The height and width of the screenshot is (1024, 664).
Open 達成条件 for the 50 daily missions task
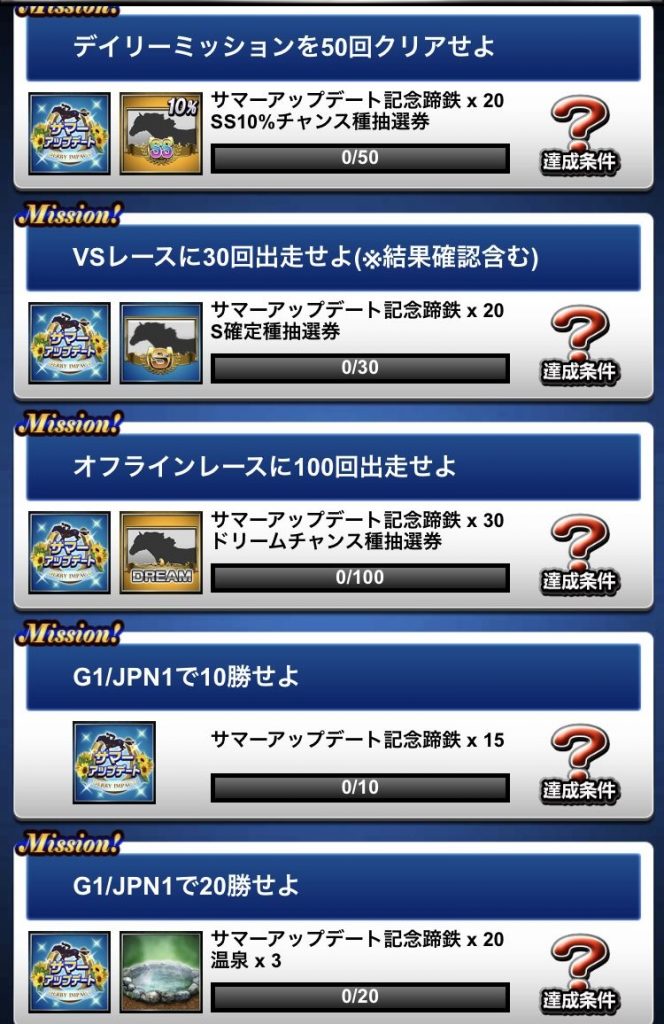coord(580,137)
